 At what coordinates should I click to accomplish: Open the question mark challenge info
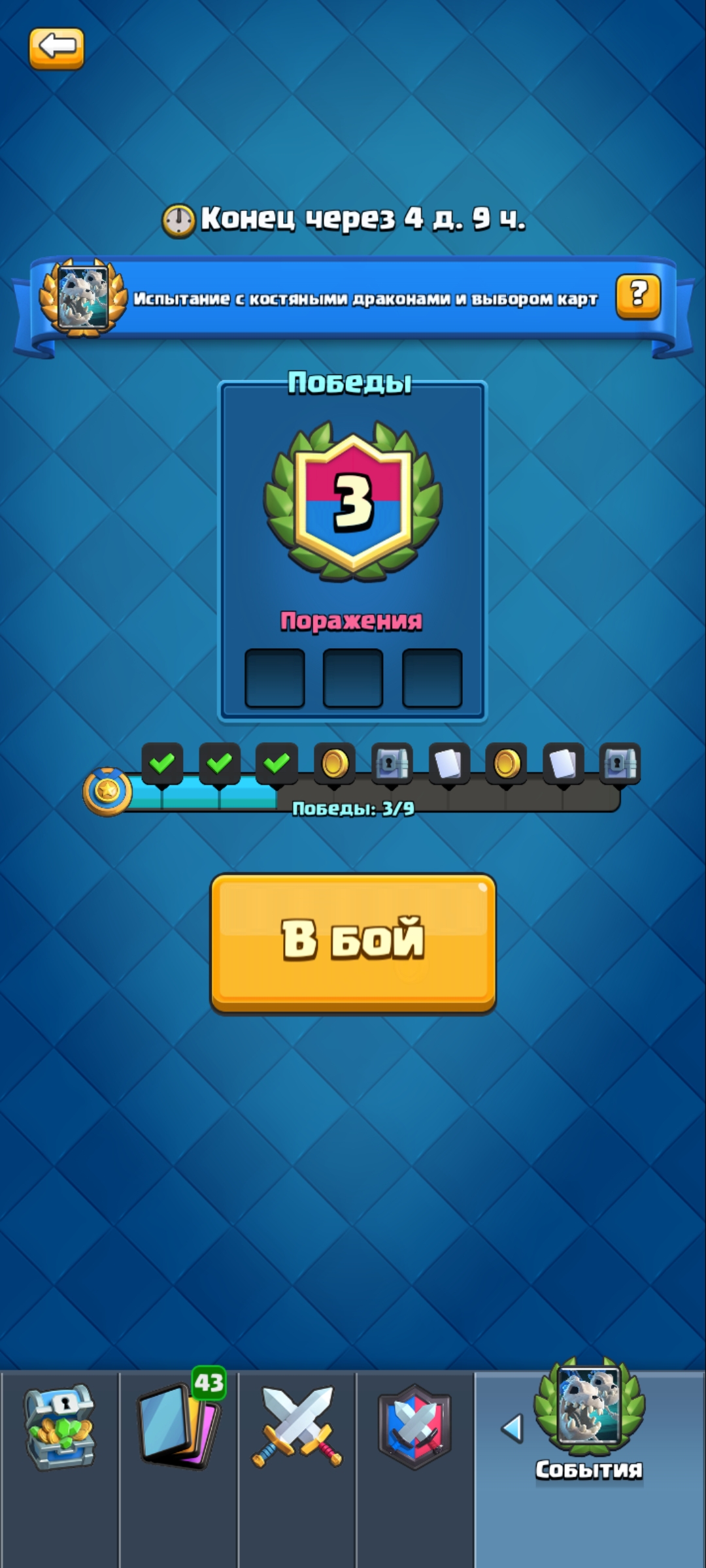click(637, 296)
